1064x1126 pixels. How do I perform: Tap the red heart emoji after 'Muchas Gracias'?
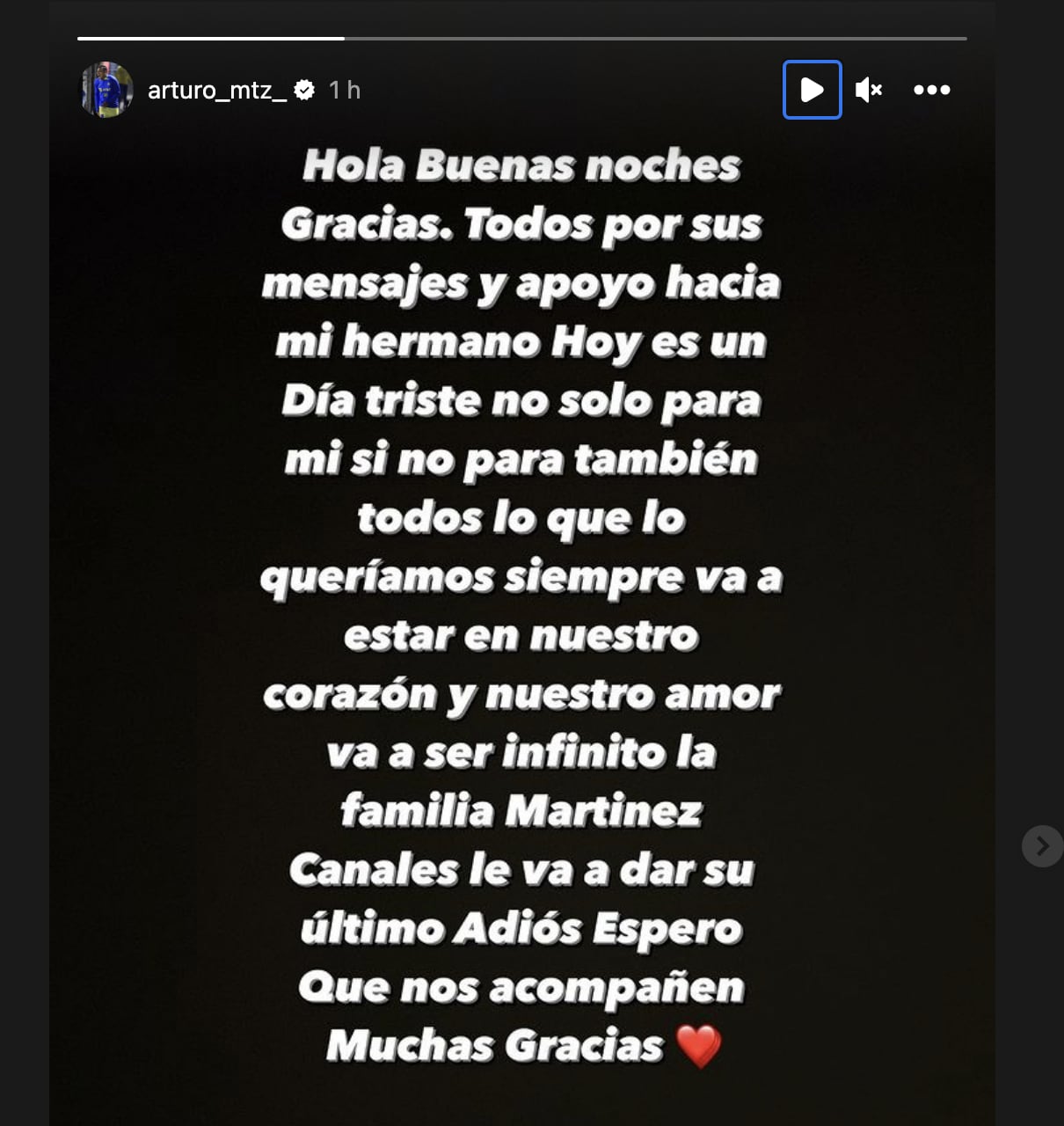point(700,1047)
